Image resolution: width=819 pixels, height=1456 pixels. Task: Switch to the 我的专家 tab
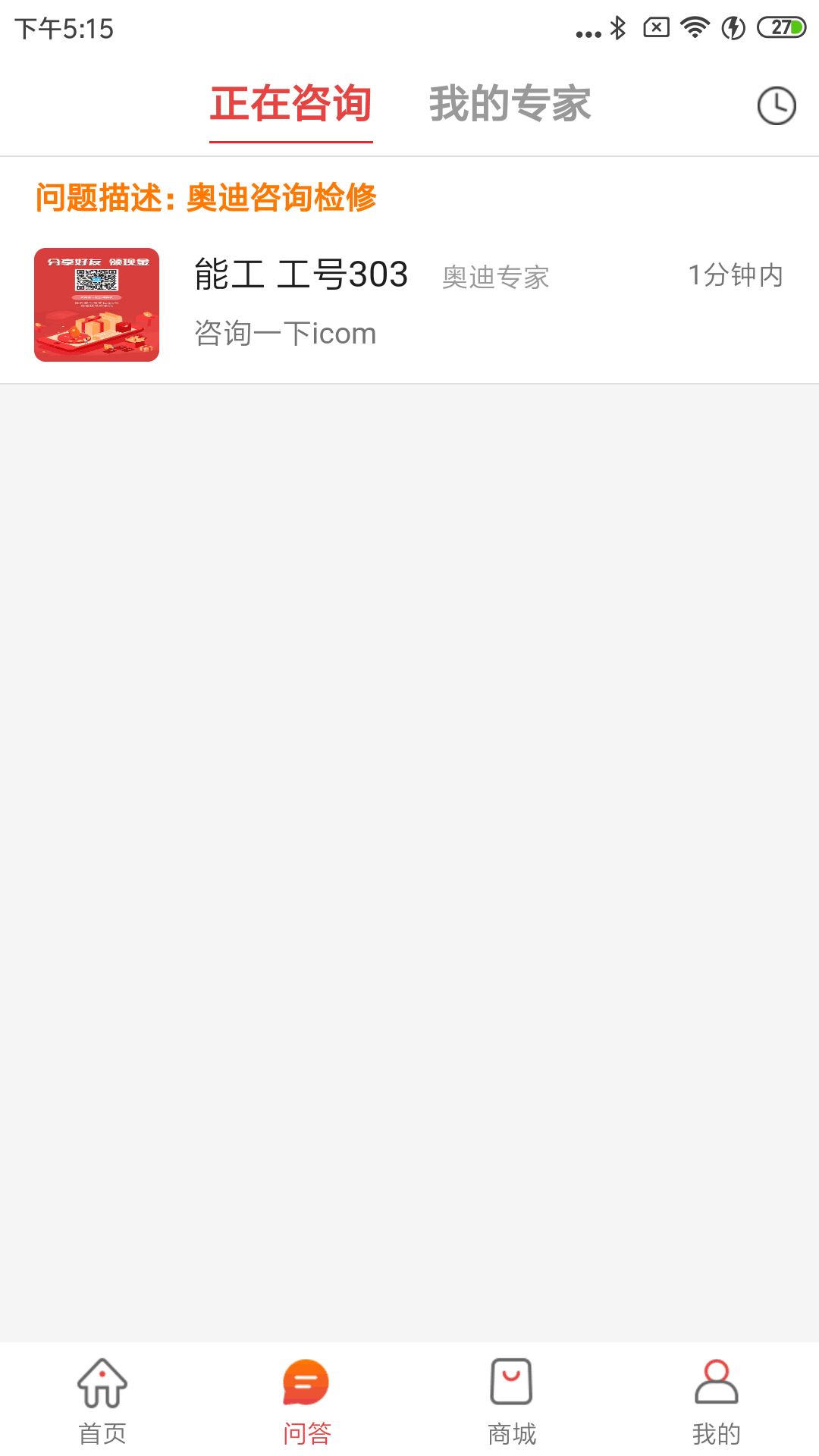[x=510, y=104]
